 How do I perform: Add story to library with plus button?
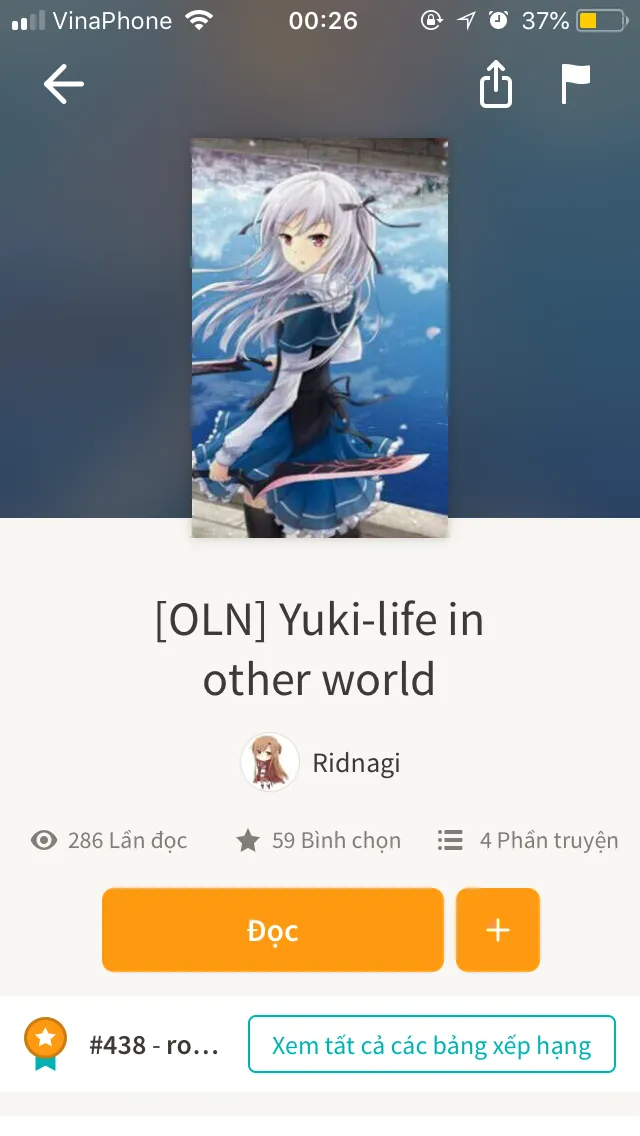pos(497,930)
